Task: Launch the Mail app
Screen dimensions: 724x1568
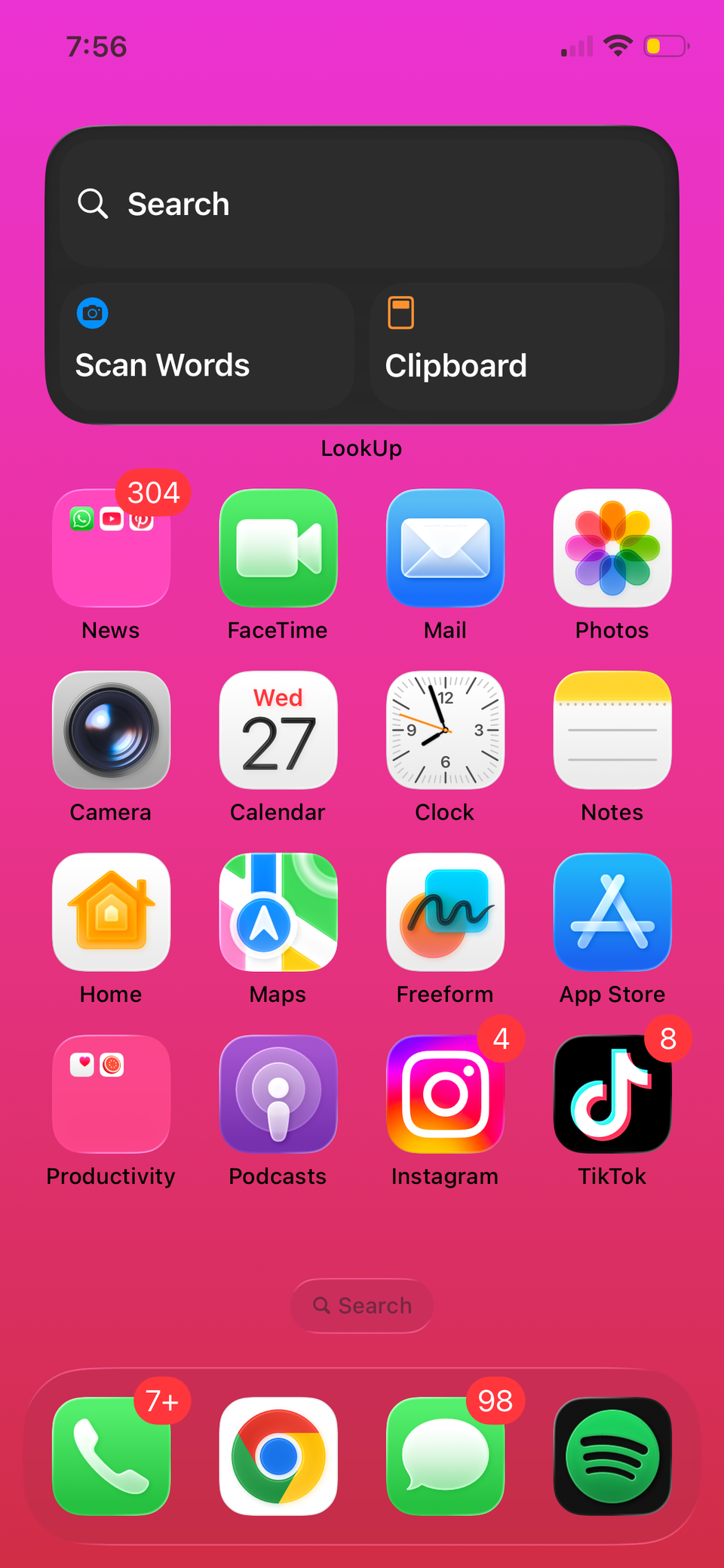Action: (445, 549)
